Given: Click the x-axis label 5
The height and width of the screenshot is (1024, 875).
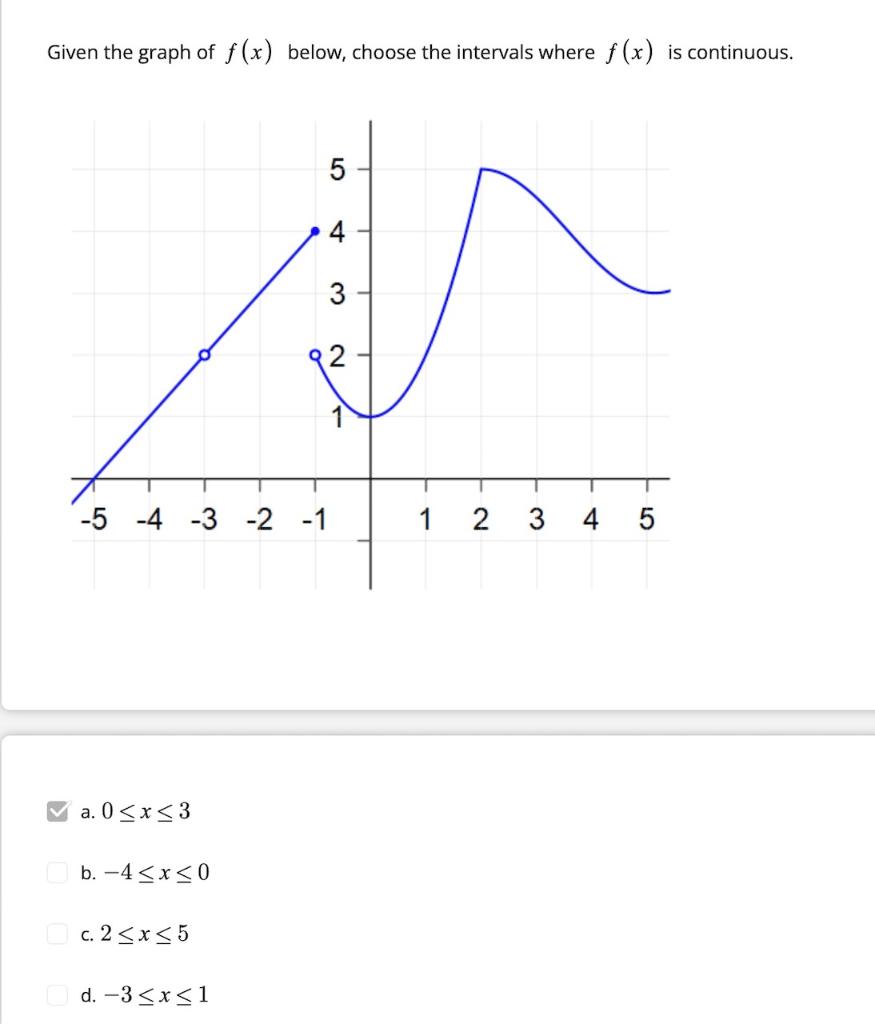Looking at the screenshot, I should click(x=646, y=517).
